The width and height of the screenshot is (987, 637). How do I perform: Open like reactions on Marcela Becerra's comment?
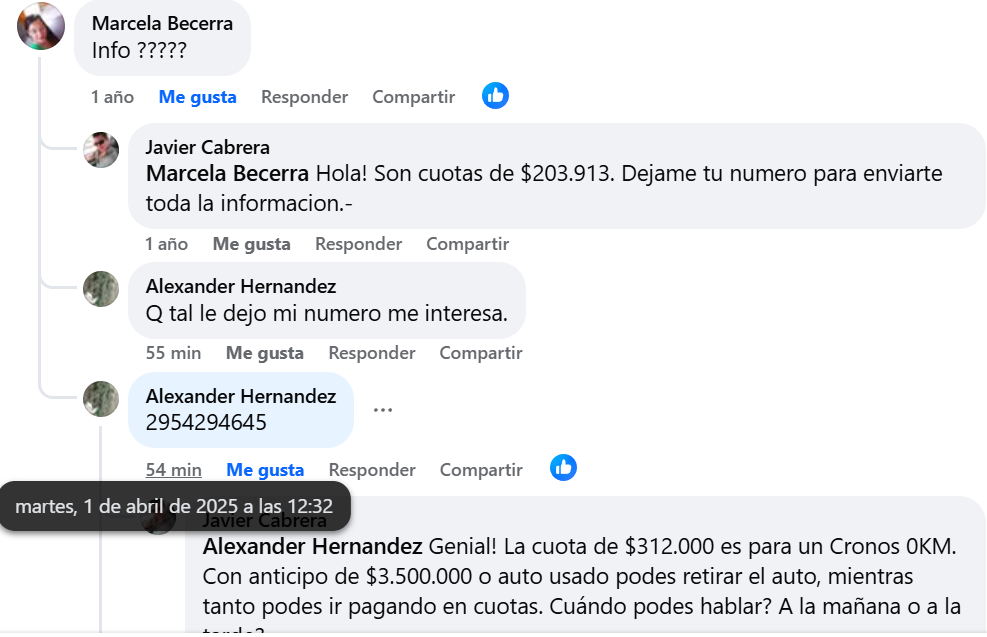coord(495,96)
